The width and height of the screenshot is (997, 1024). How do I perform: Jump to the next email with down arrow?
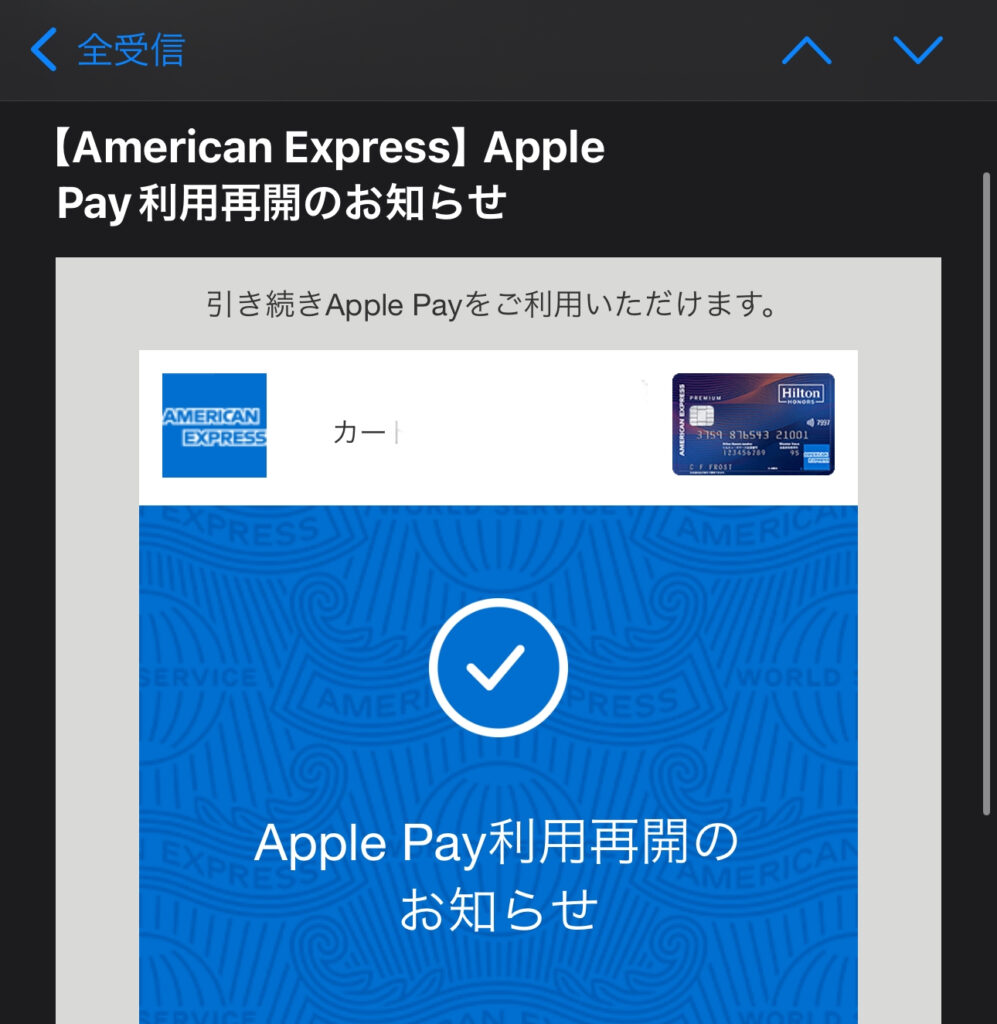(918, 50)
